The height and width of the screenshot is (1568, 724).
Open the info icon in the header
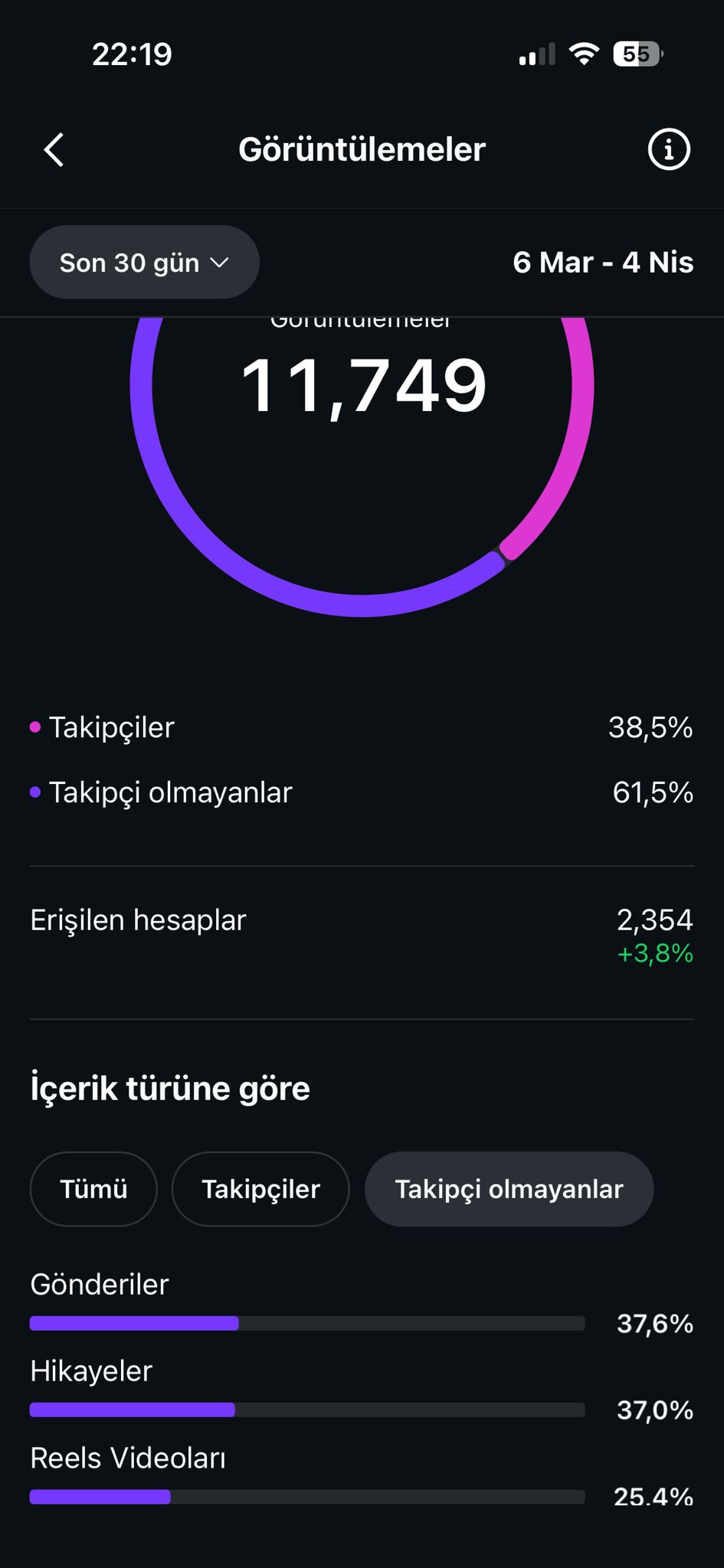[x=668, y=149]
